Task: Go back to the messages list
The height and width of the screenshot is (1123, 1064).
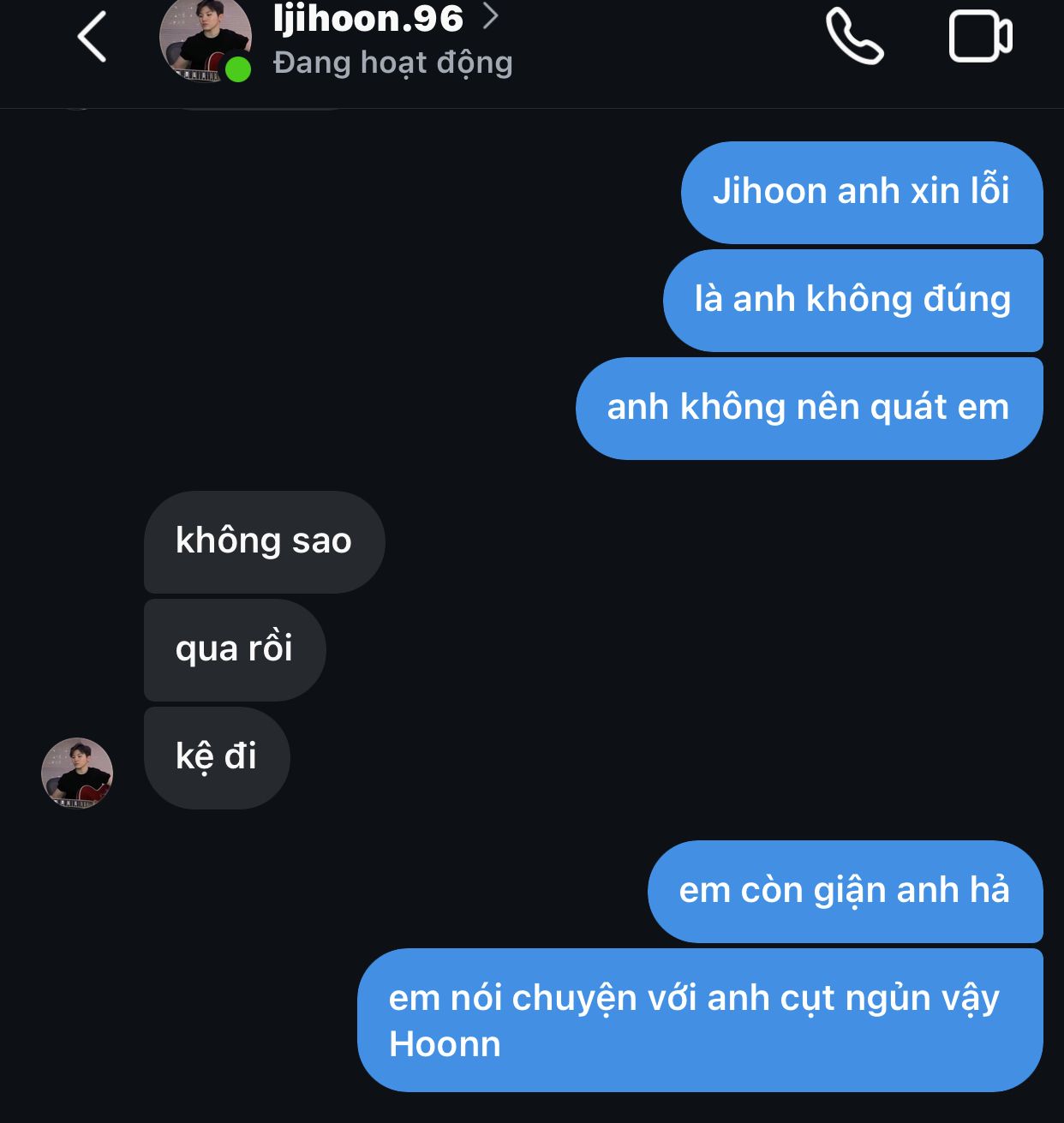Action: coord(92,38)
